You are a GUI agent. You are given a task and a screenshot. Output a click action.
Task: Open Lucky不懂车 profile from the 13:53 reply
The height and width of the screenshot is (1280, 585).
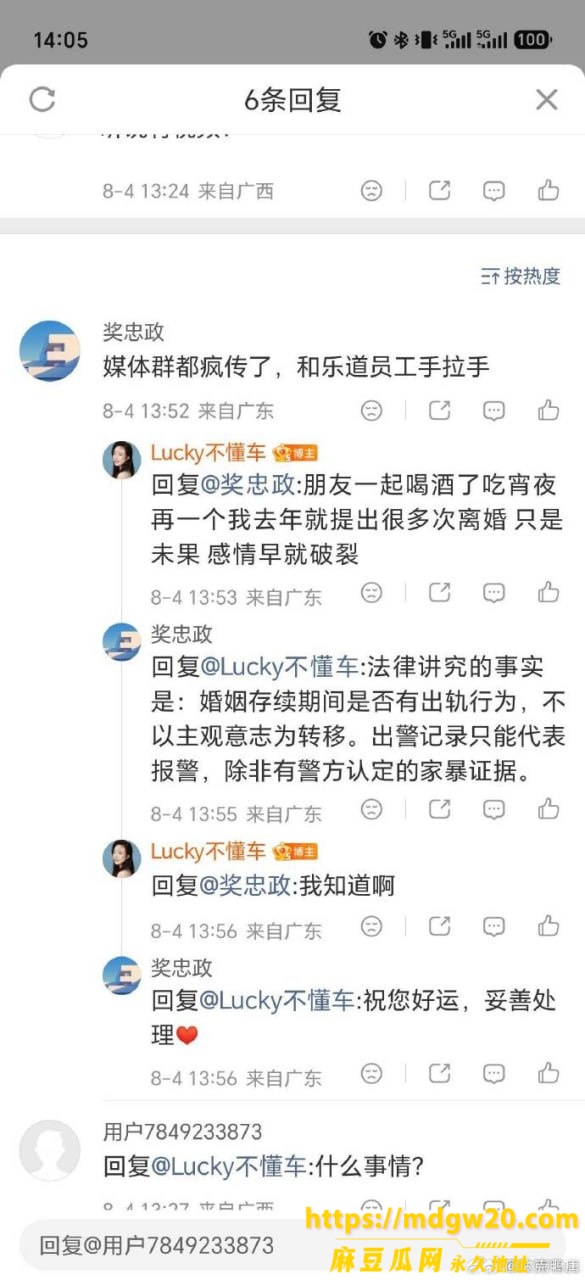[208, 455]
